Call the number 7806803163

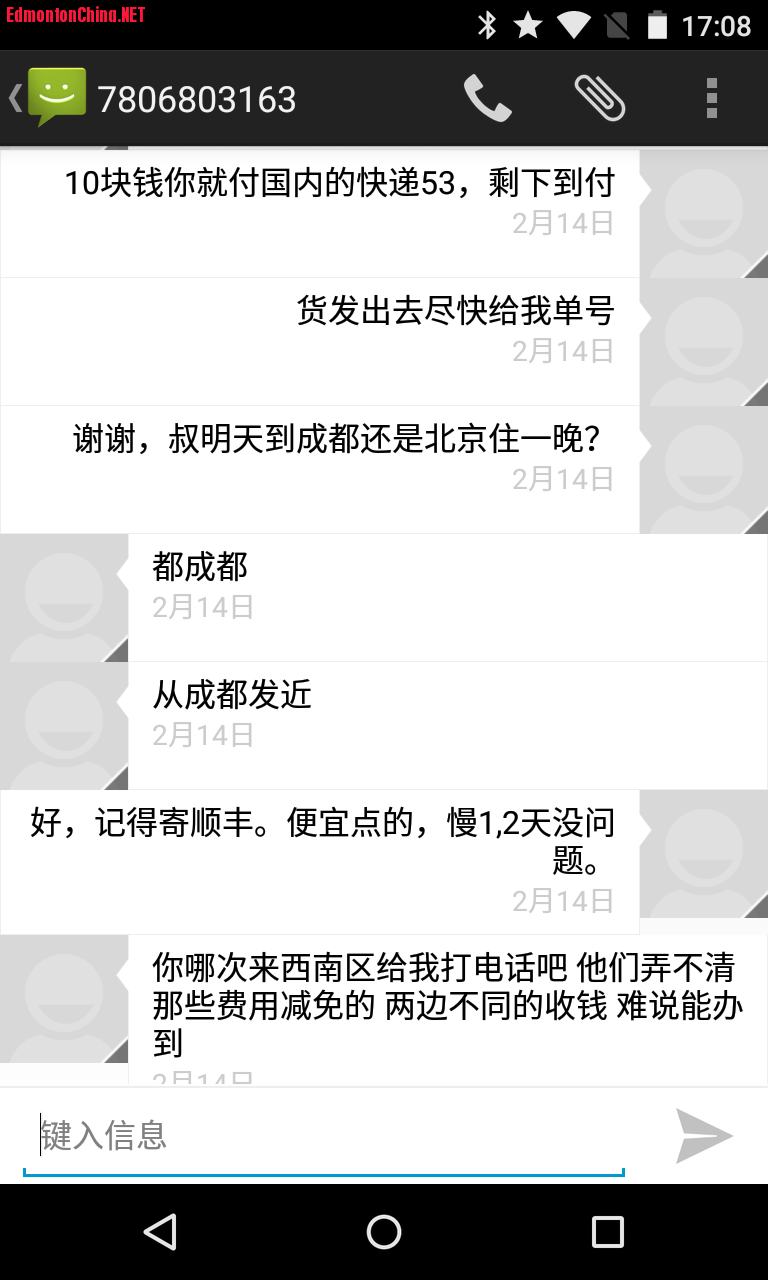(487, 98)
